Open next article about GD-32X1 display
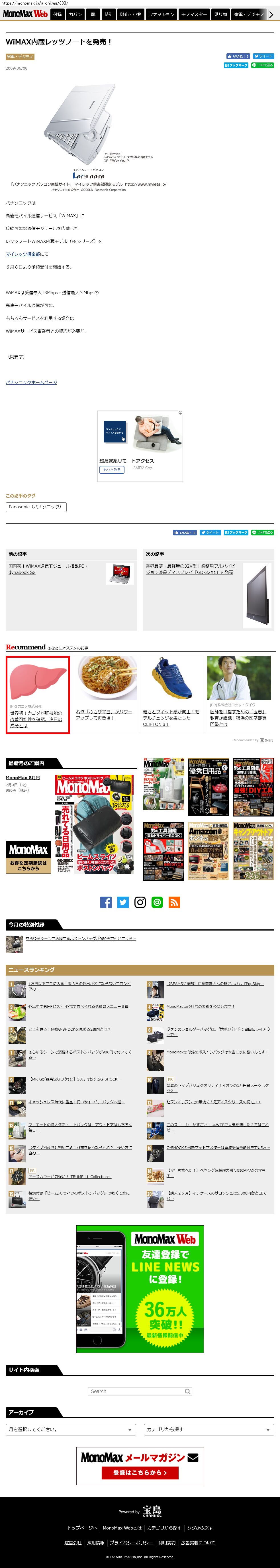Screen dimensions: 280x1568 pos(190,569)
